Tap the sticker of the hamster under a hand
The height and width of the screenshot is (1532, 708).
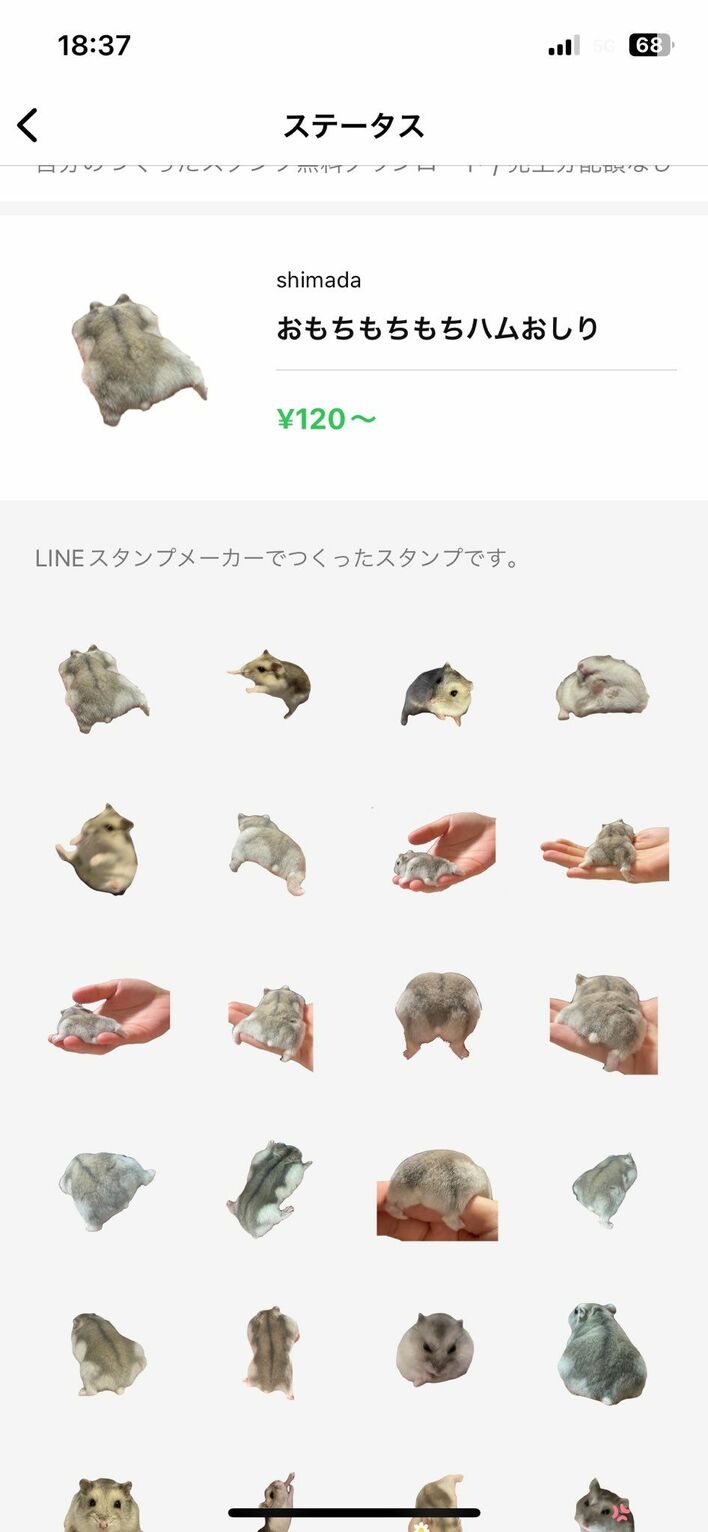point(444,851)
